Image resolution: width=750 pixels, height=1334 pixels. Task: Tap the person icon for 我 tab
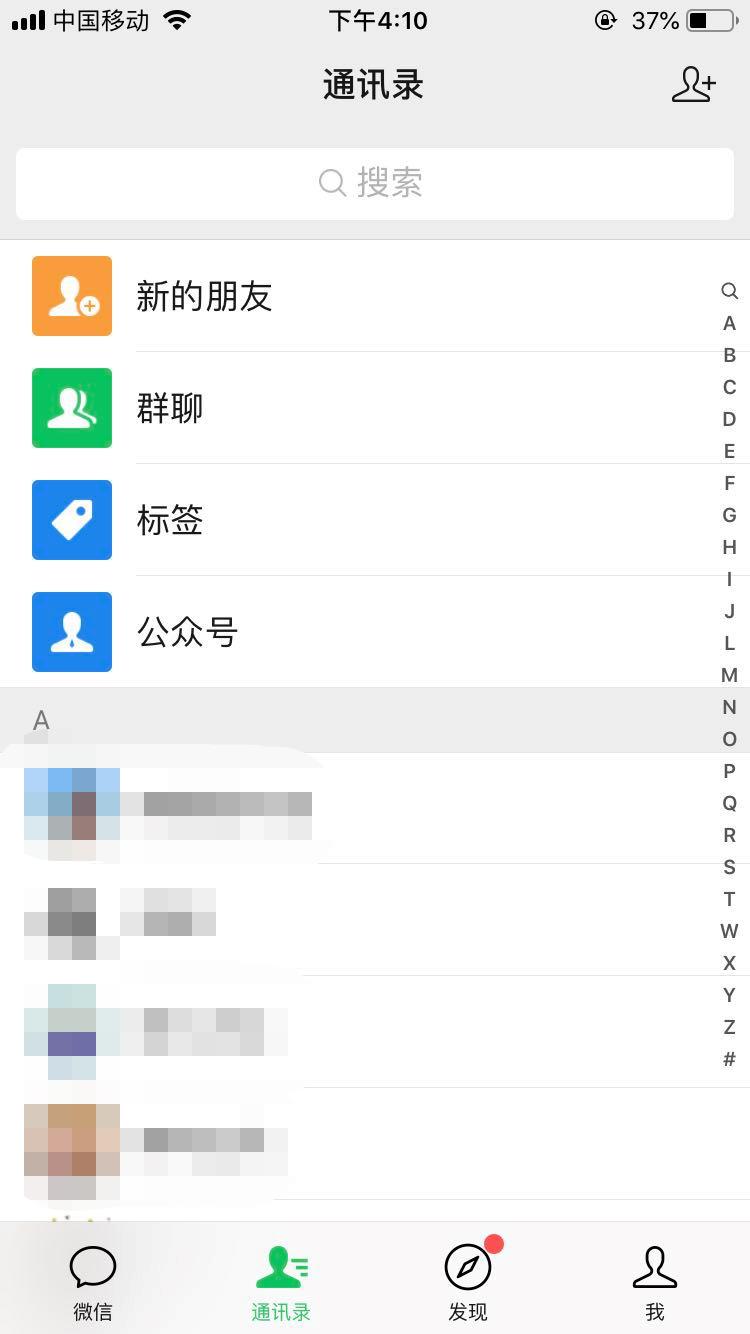pos(655,1266)
